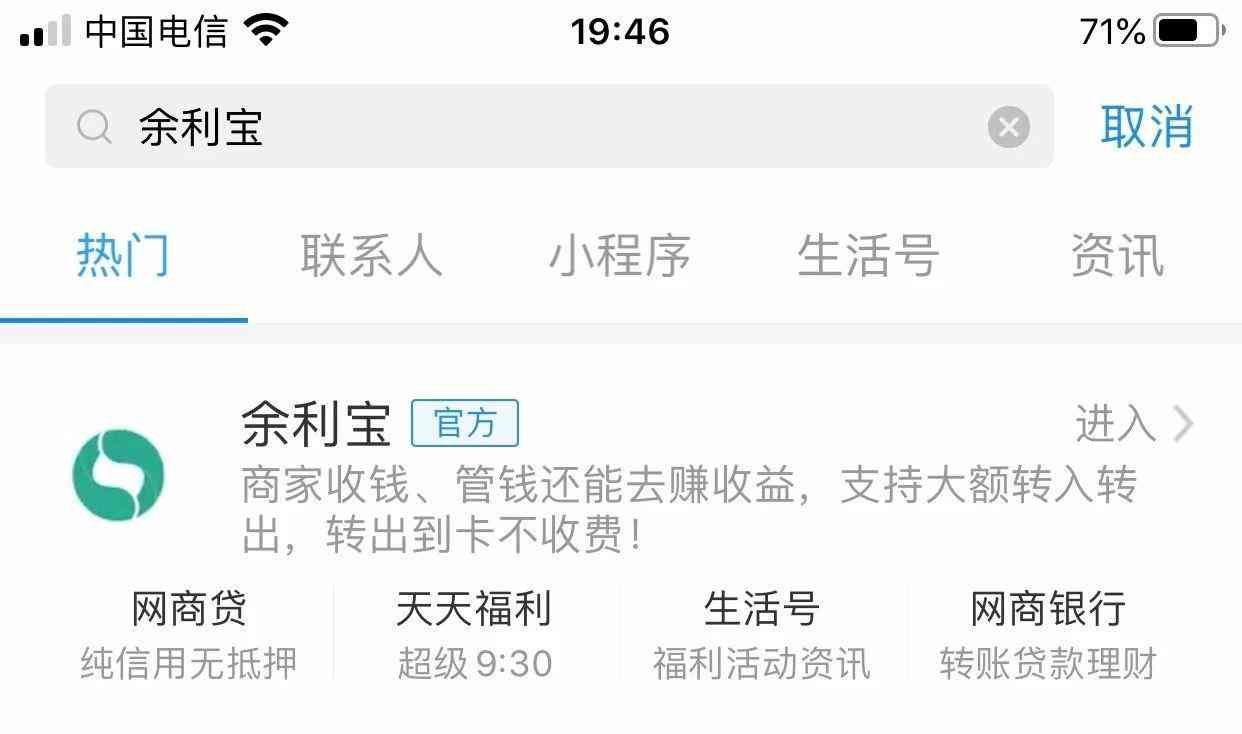Switch to the 小程序 tab
Image resolution: width=1242 pixels, height=734 pixels.
coord(619,256)
